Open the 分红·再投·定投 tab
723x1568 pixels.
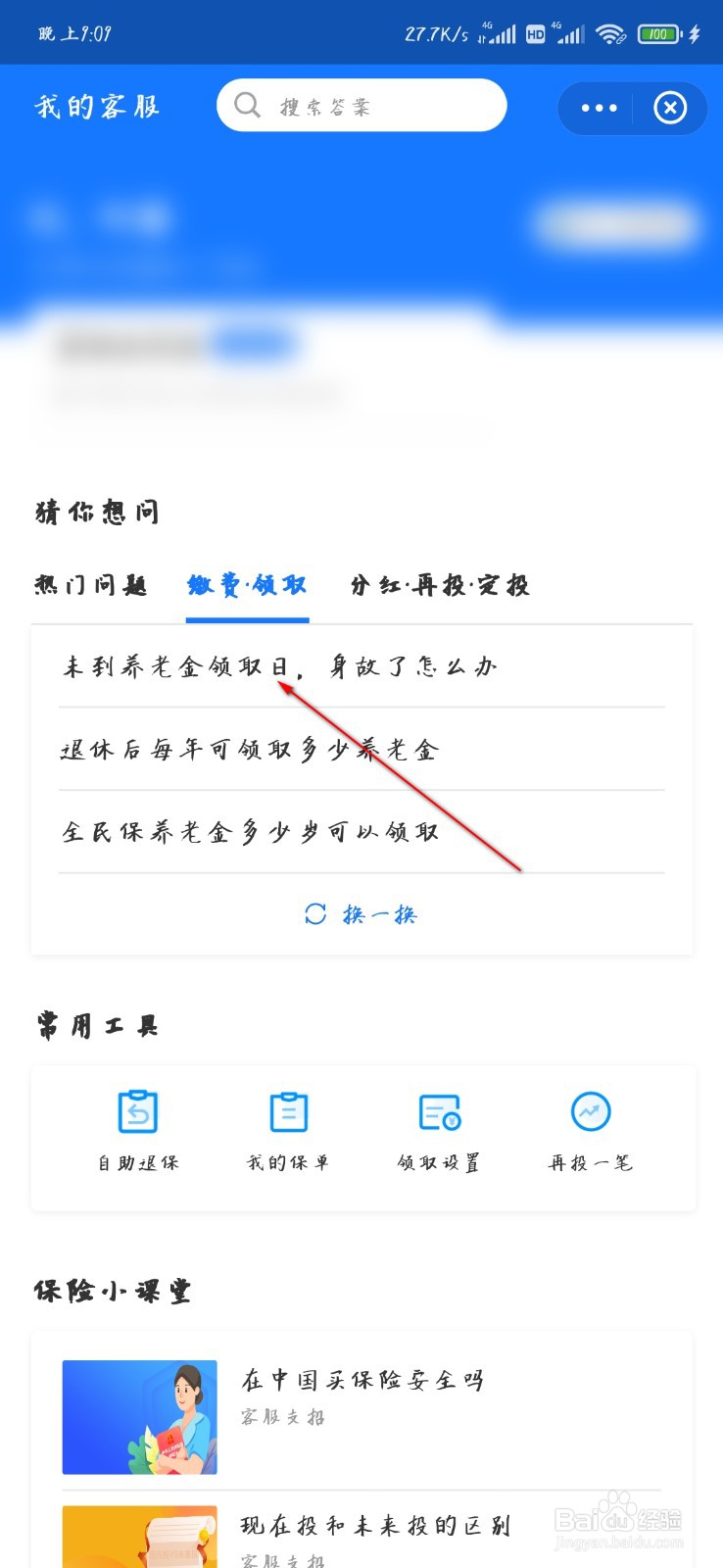438,585
